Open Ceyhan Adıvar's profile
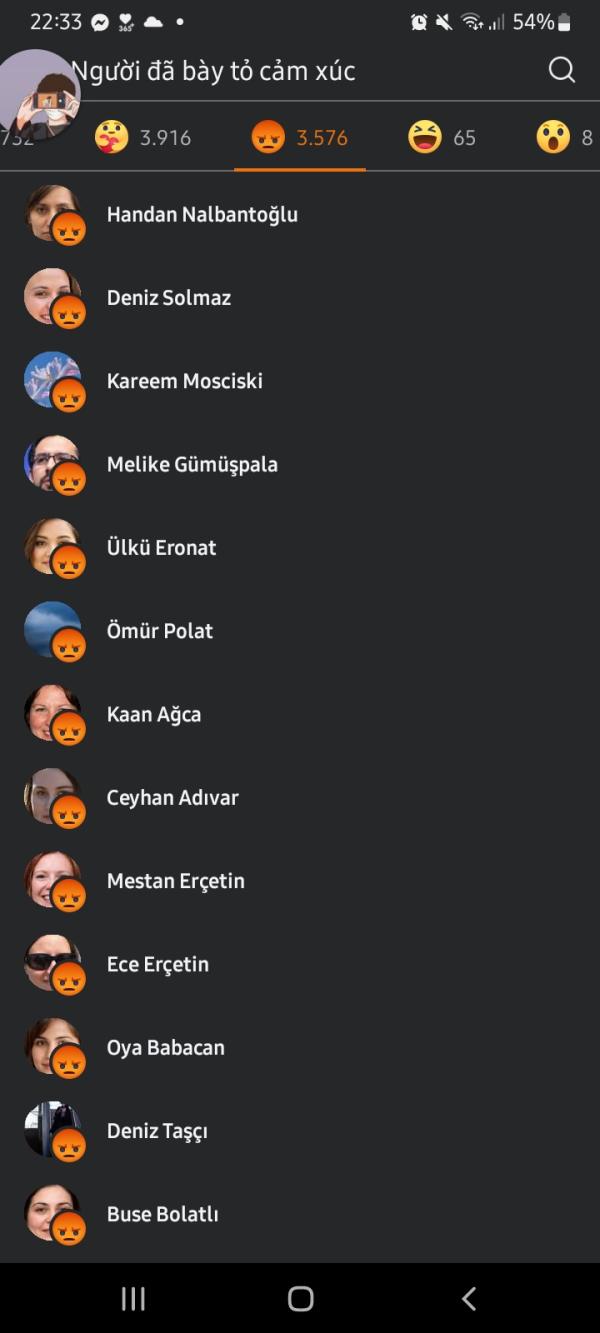 coord(172,797)
